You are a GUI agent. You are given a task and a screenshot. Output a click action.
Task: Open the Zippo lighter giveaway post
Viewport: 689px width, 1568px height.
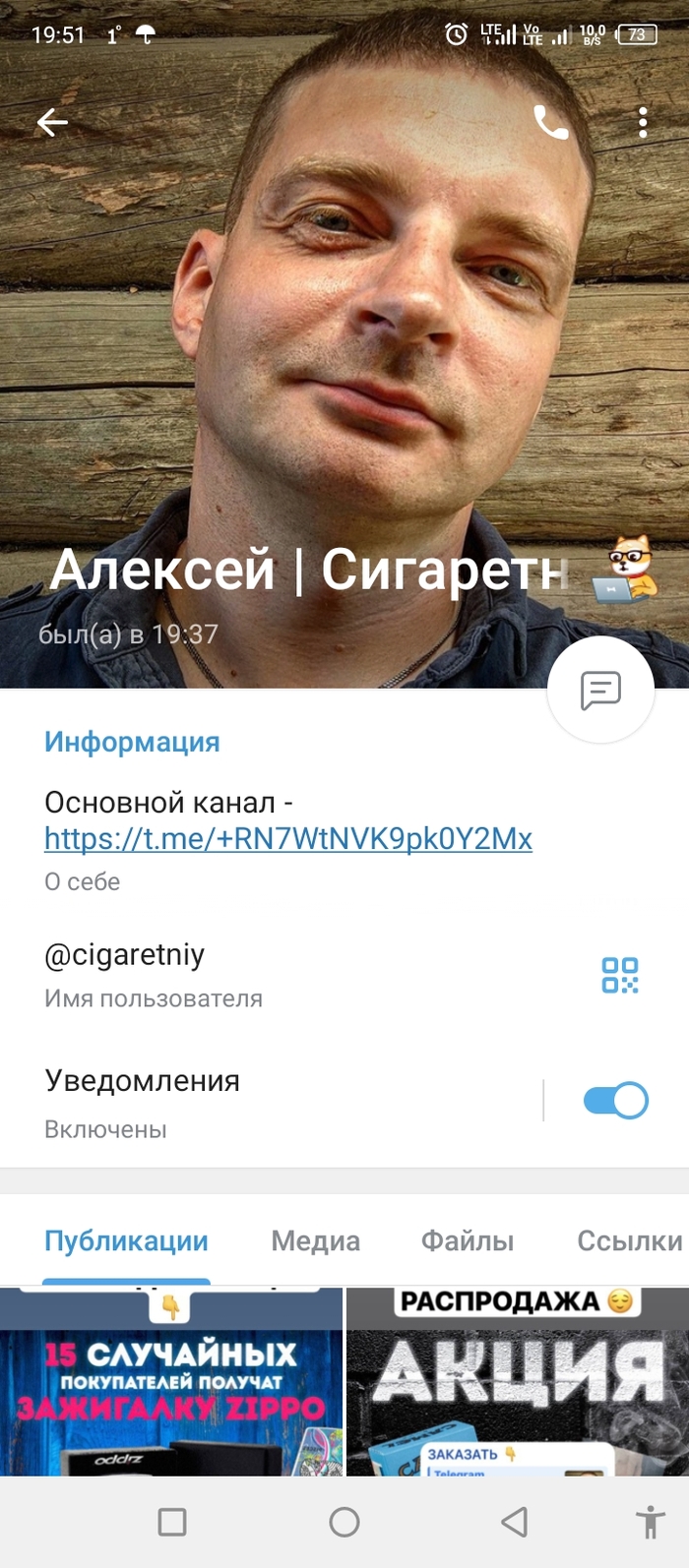[171, 1387]
